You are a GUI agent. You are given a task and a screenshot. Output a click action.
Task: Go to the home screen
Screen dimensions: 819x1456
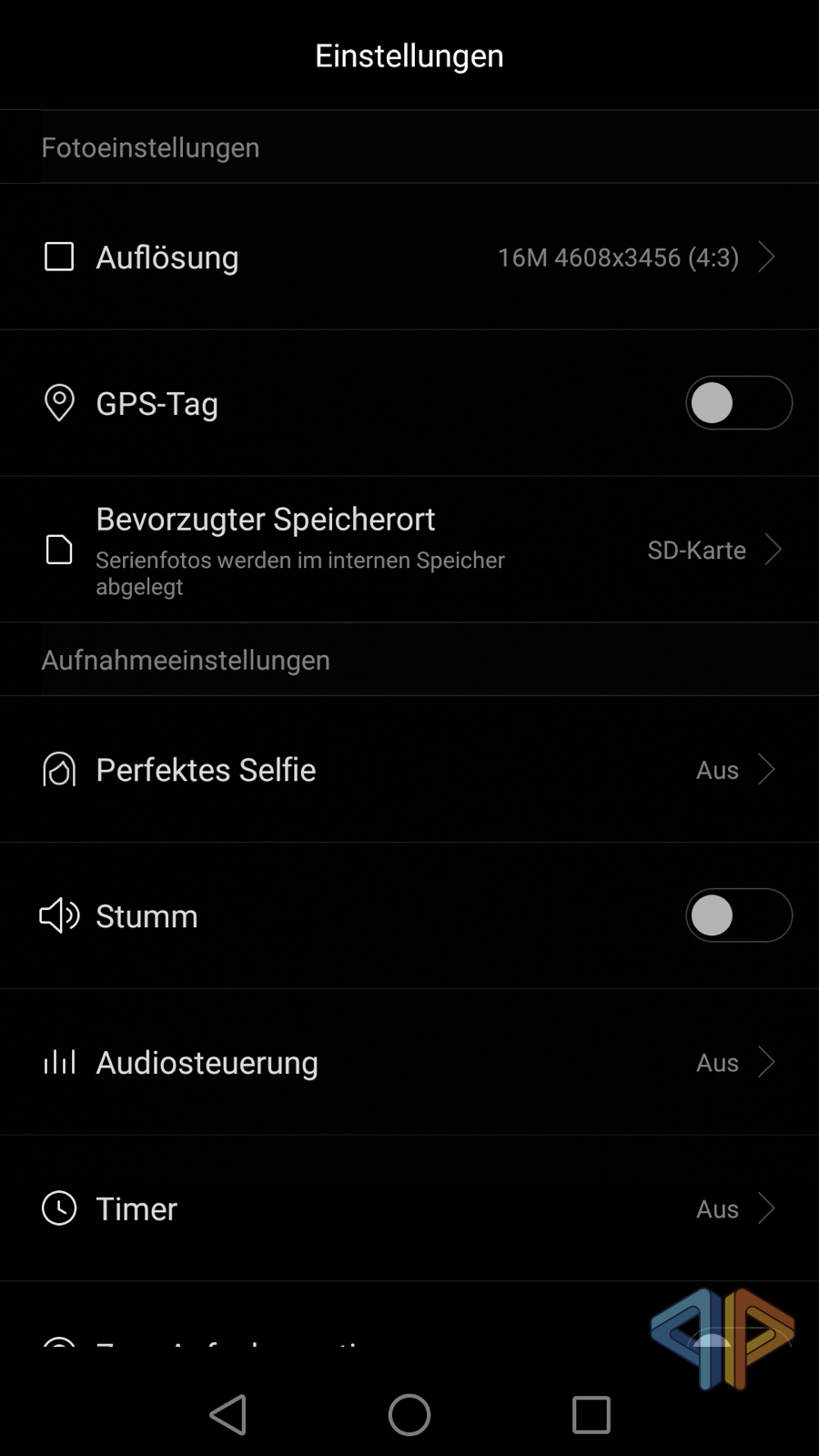tap(409, 1415)
